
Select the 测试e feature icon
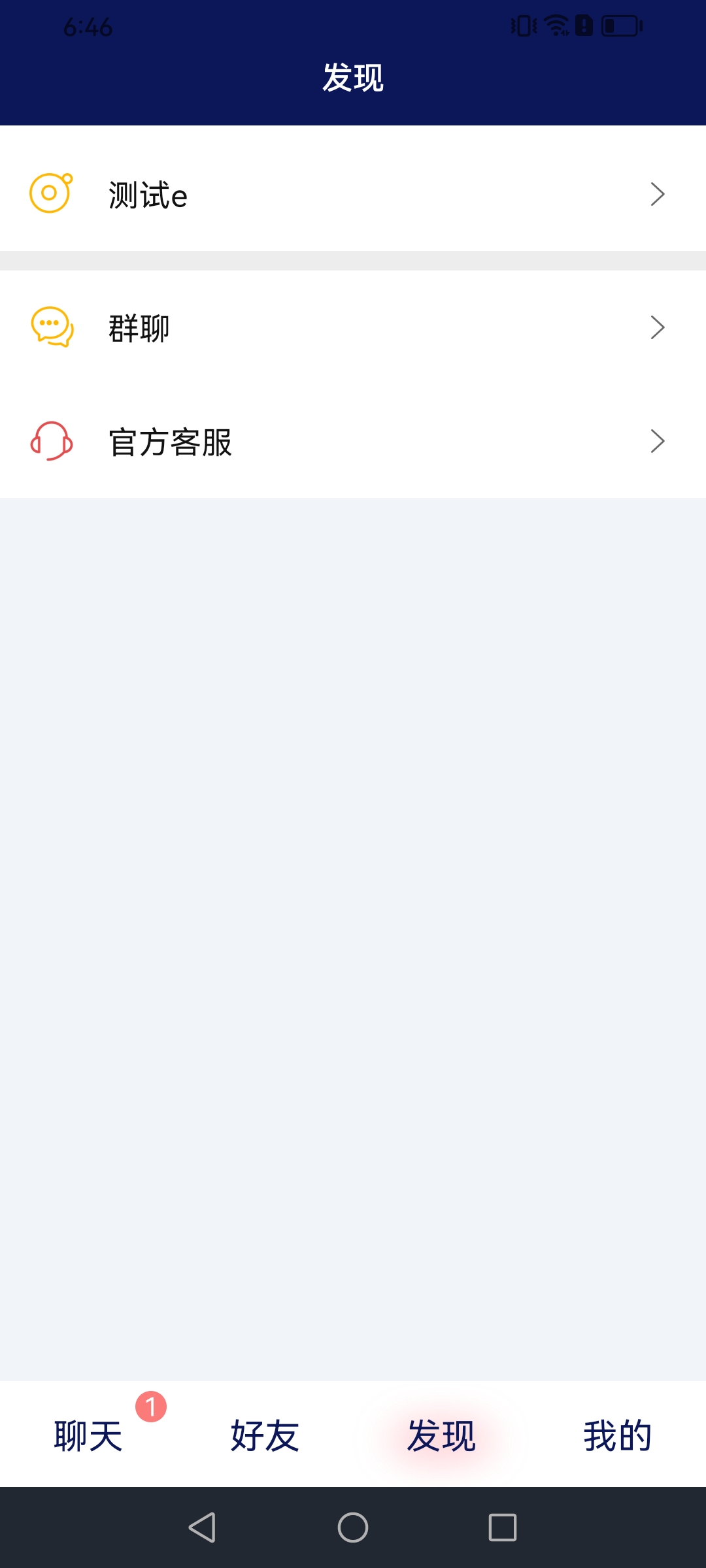click(x=50, y=193)
